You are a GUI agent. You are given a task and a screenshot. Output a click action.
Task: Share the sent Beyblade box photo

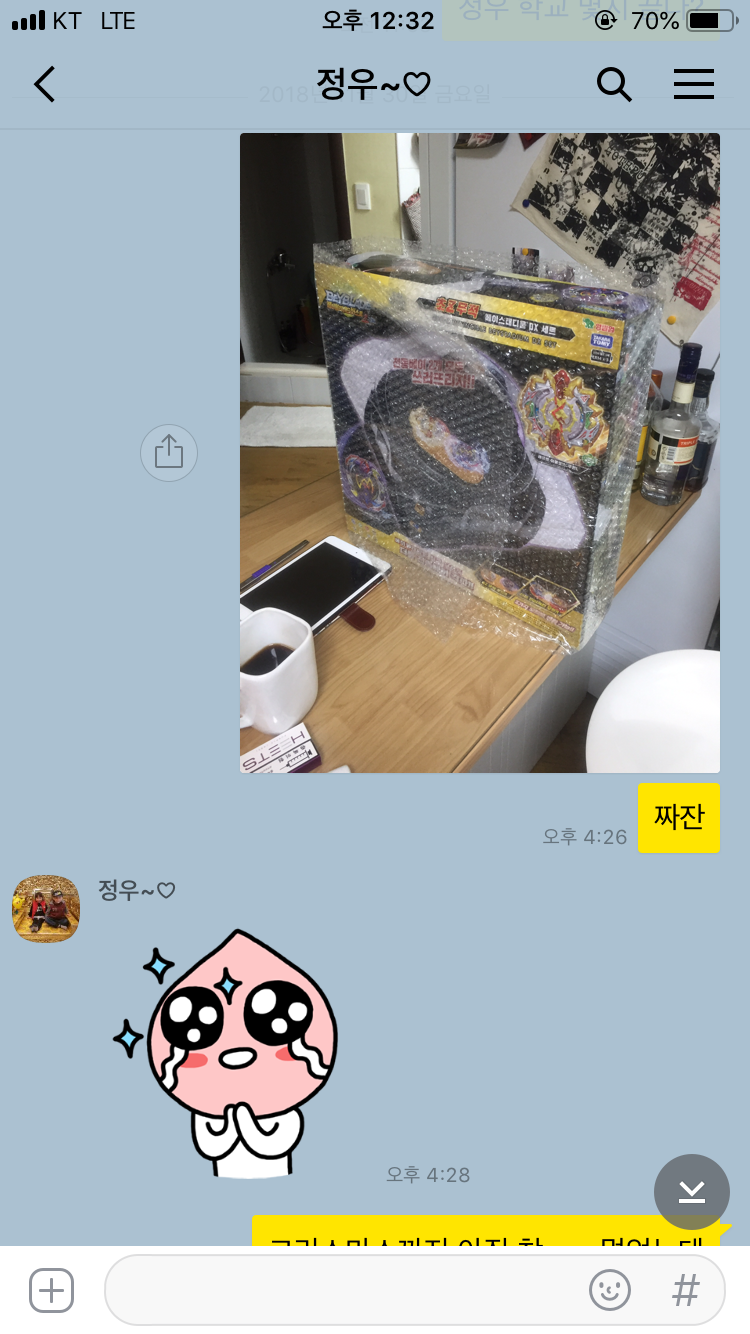tap(169, 453)
